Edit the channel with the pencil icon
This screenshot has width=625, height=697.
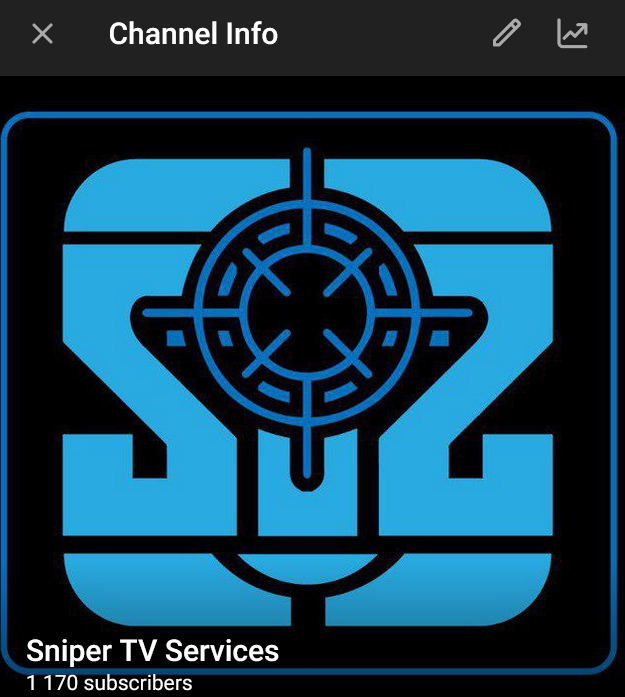click(507, 34)
